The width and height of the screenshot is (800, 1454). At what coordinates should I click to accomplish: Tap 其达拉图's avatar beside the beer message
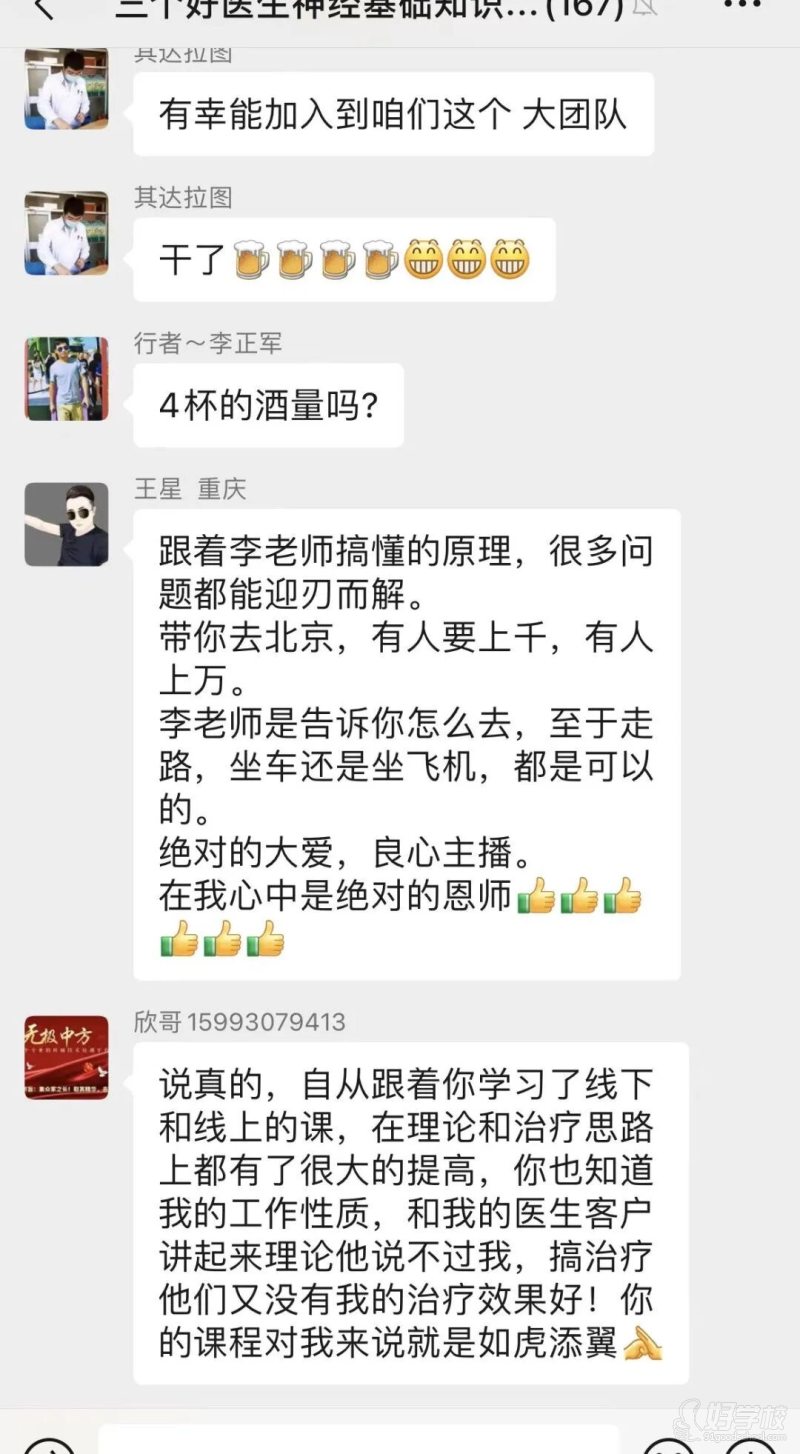pyautogui.click(x=66, y=233)
